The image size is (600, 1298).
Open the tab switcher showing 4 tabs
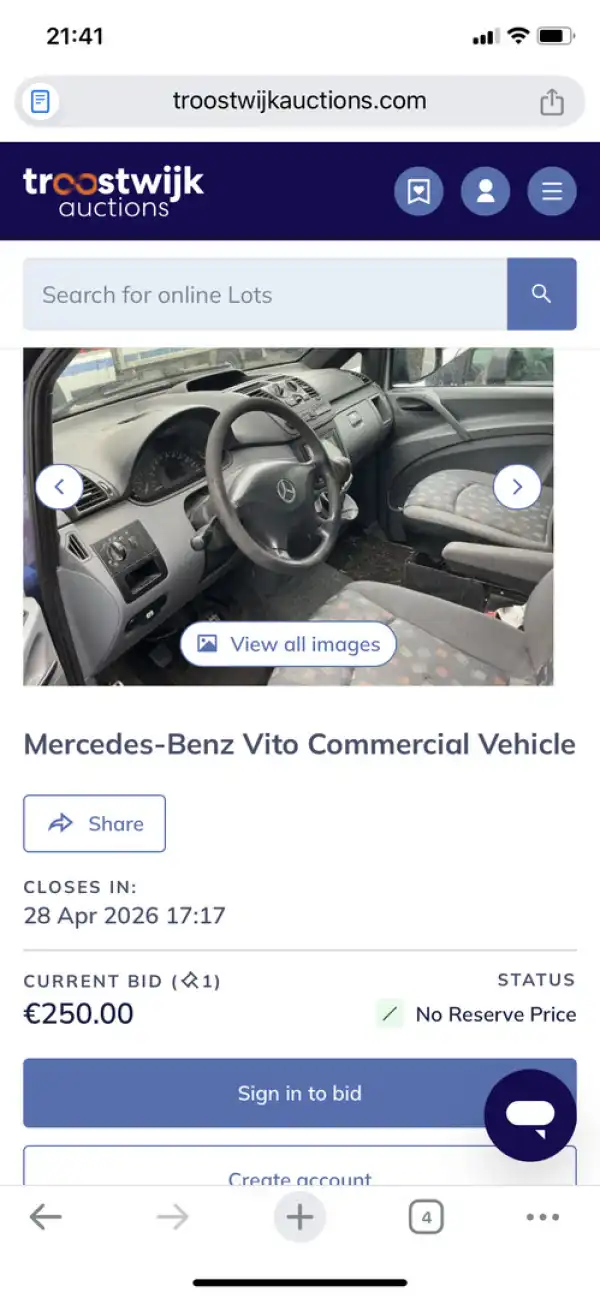coord(426,1217)
